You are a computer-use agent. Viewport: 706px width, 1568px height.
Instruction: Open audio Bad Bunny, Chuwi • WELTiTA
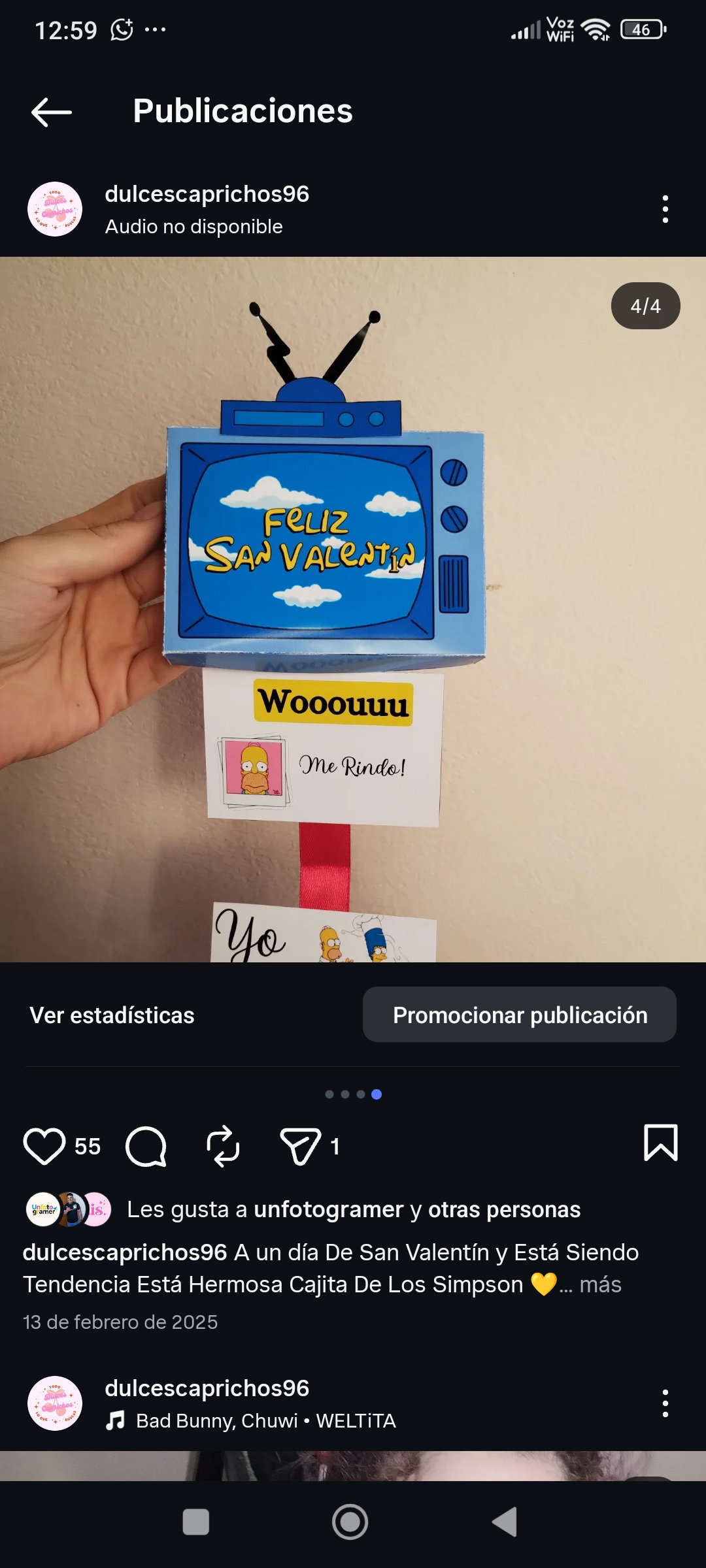[265, 1420]
